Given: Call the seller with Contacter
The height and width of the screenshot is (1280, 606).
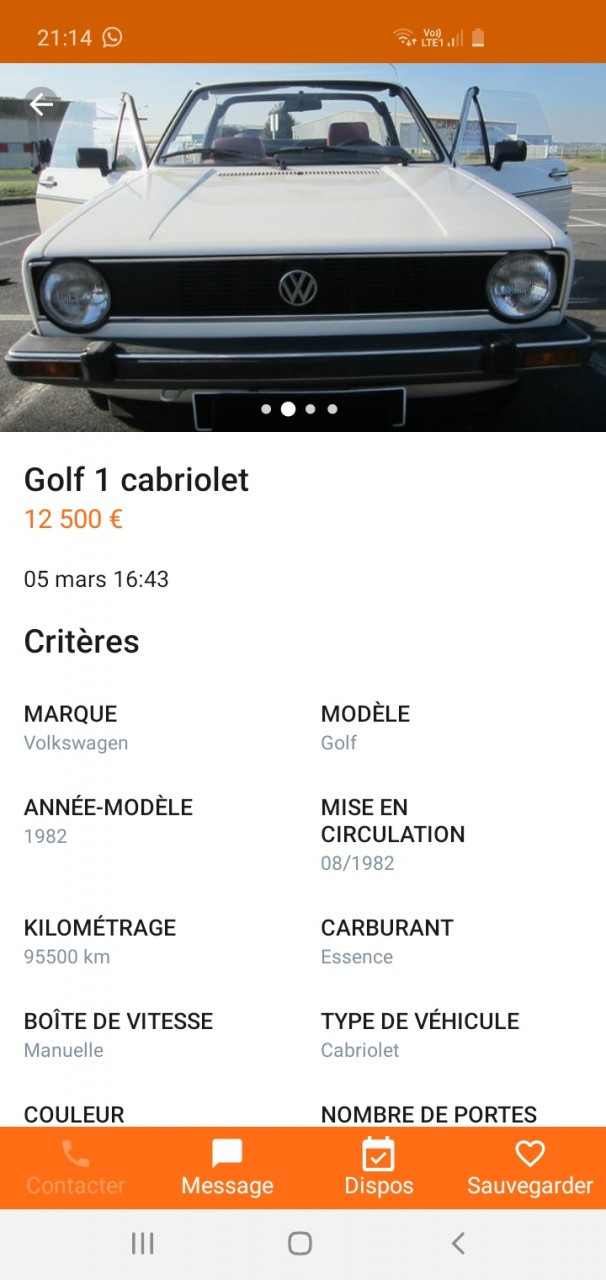Looking at the screenshot, I should pyautogui.click(x=76, y=1168).
